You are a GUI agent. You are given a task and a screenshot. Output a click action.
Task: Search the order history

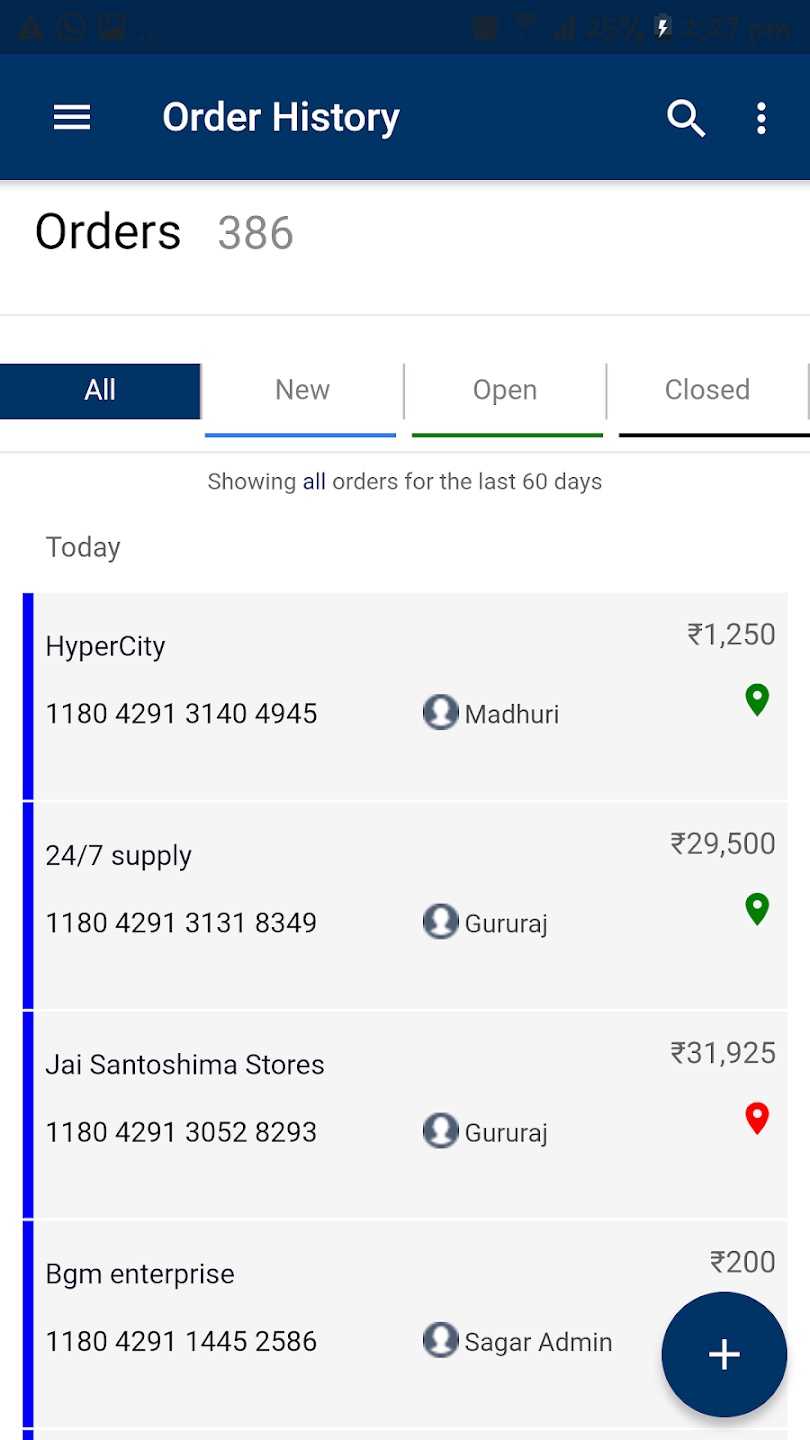[686, 118]
